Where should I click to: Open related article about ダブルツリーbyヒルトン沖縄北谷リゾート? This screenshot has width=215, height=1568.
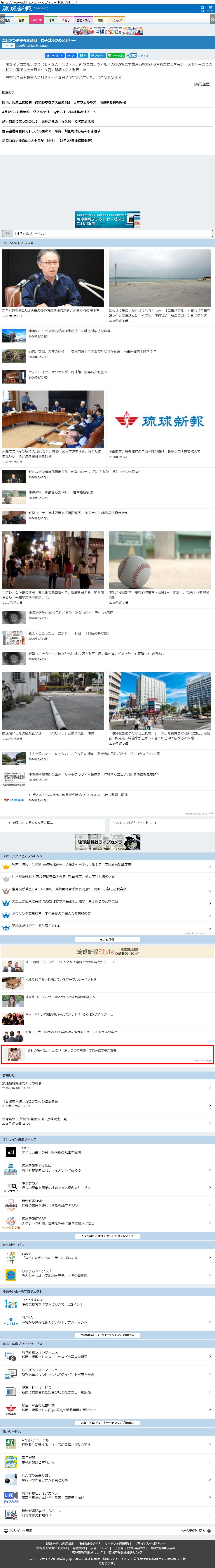(49, 112)
